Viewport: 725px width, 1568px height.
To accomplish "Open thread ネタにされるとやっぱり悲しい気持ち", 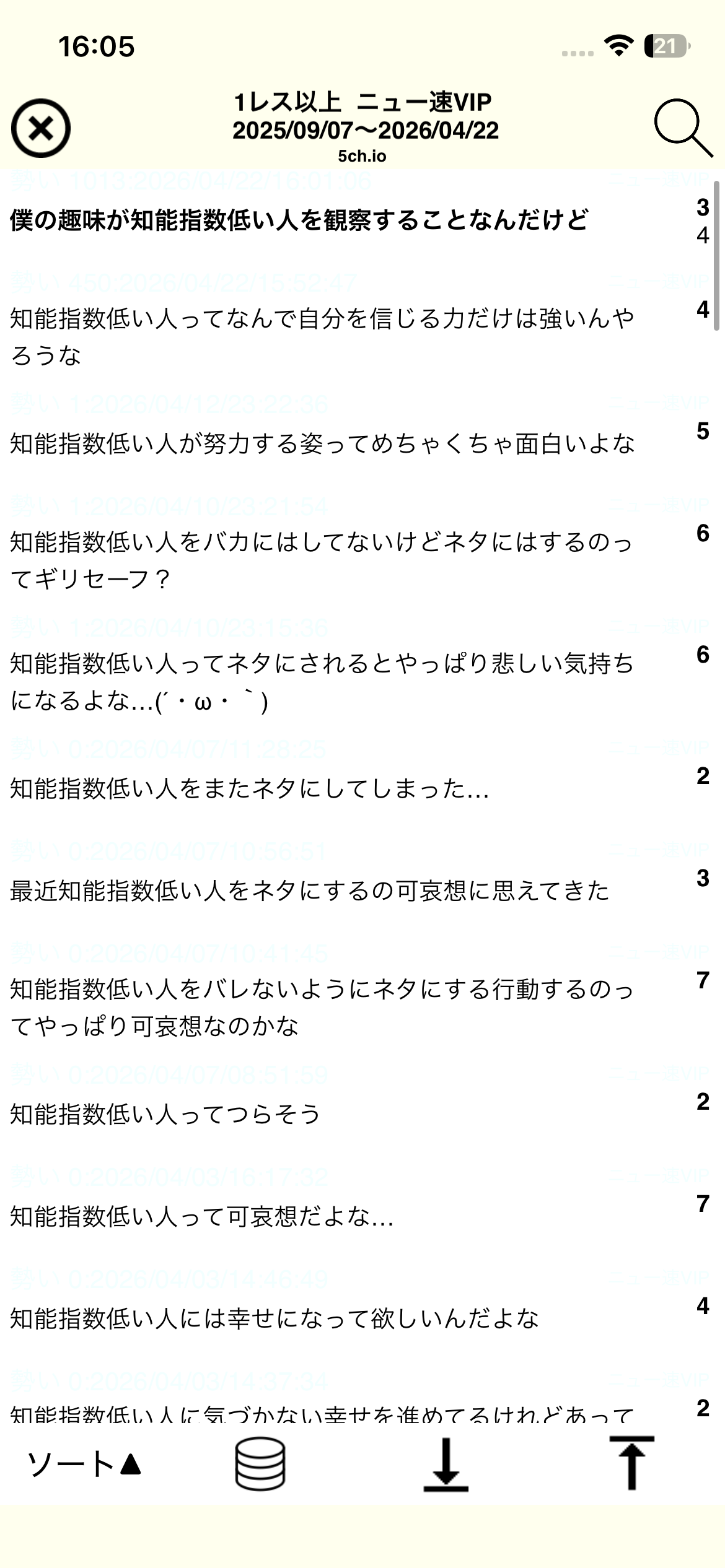I will (x=322, y=681).
